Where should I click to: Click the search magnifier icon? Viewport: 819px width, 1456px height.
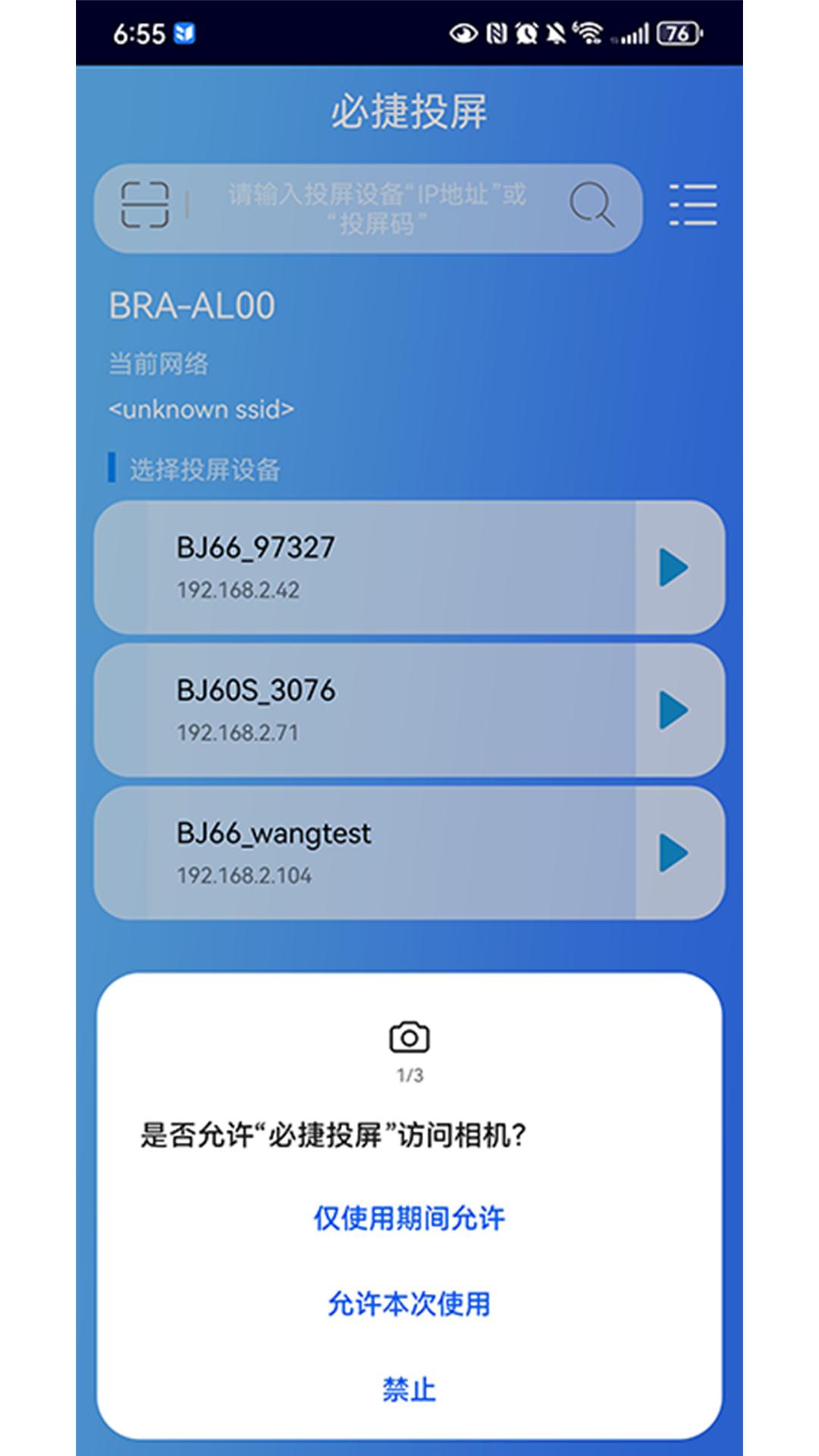591,205
